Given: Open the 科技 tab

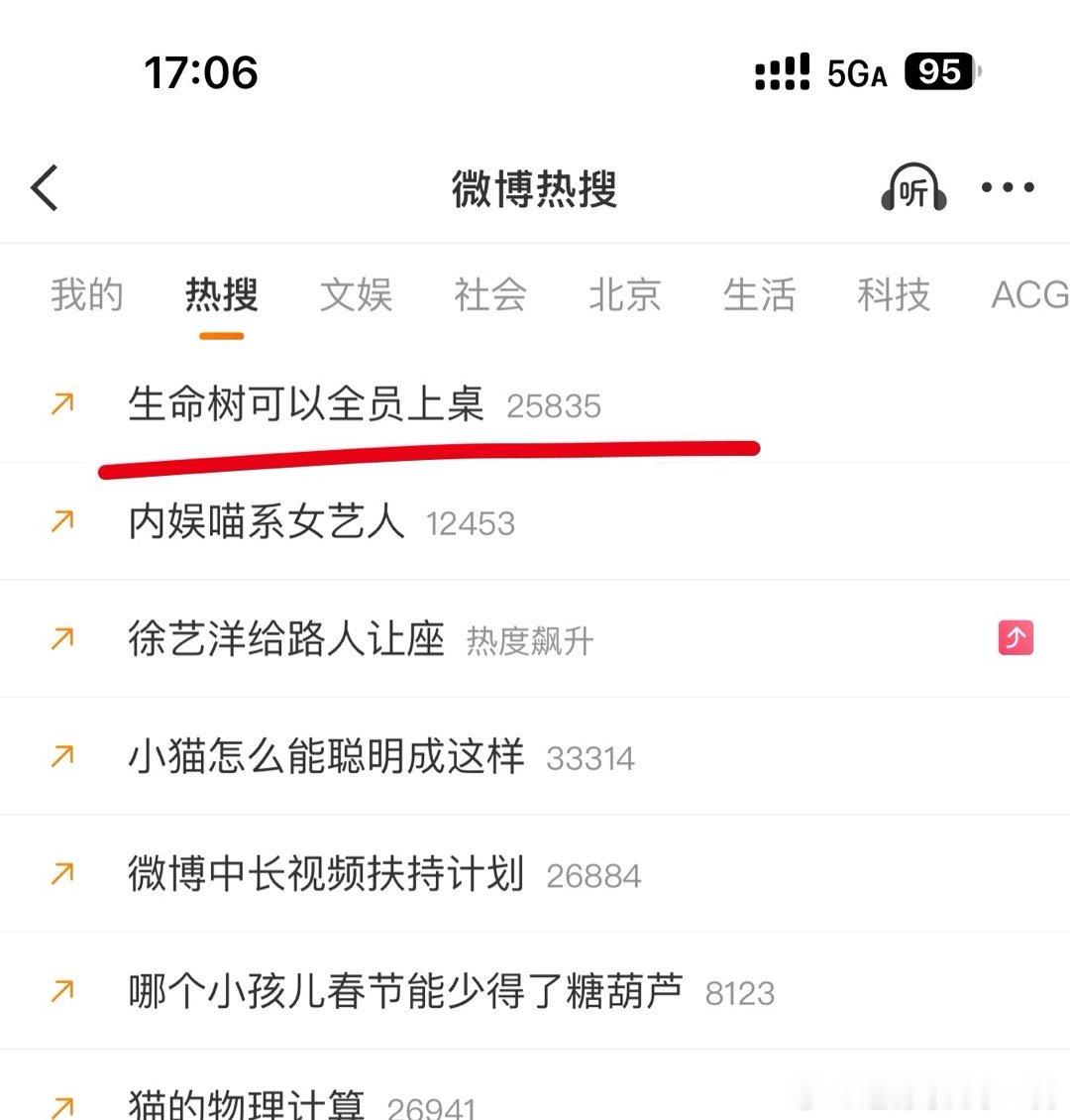Looking at the screenshot, I should click(x=893, y=295).
